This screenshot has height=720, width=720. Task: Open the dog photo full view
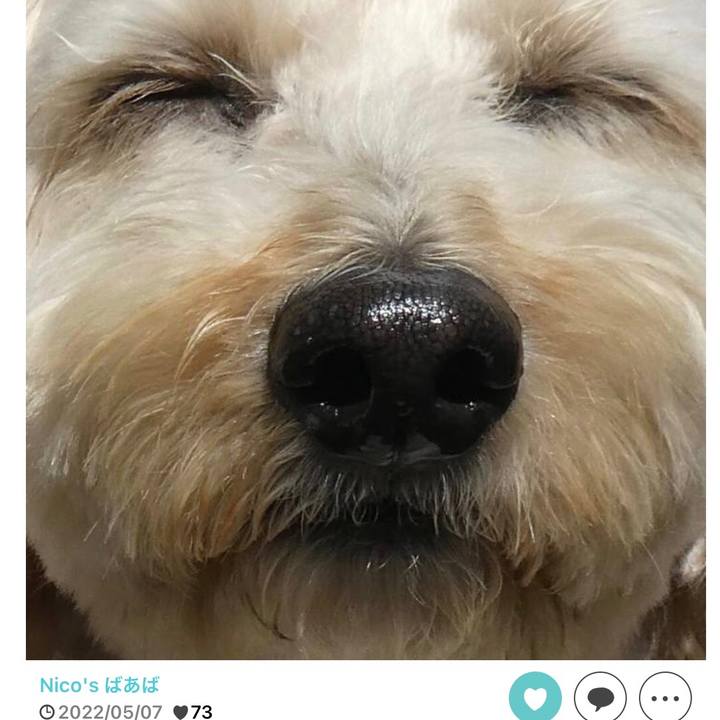click(365, 330)
